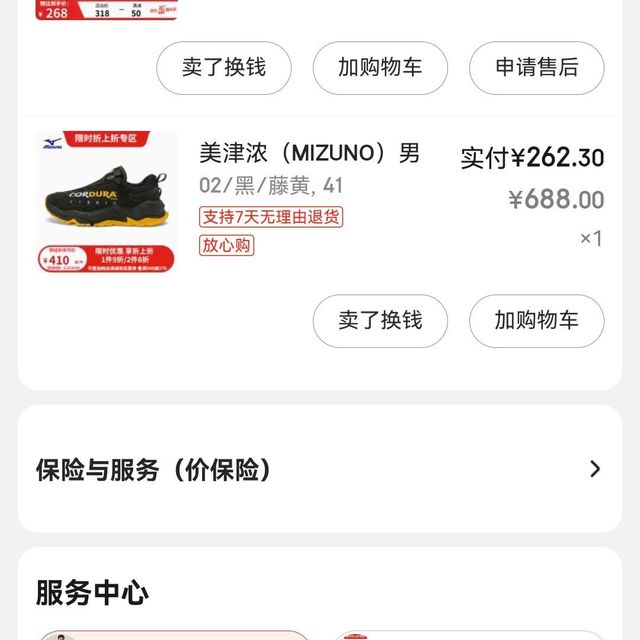Open the Mizuno shoe product image

coord(106,202)
